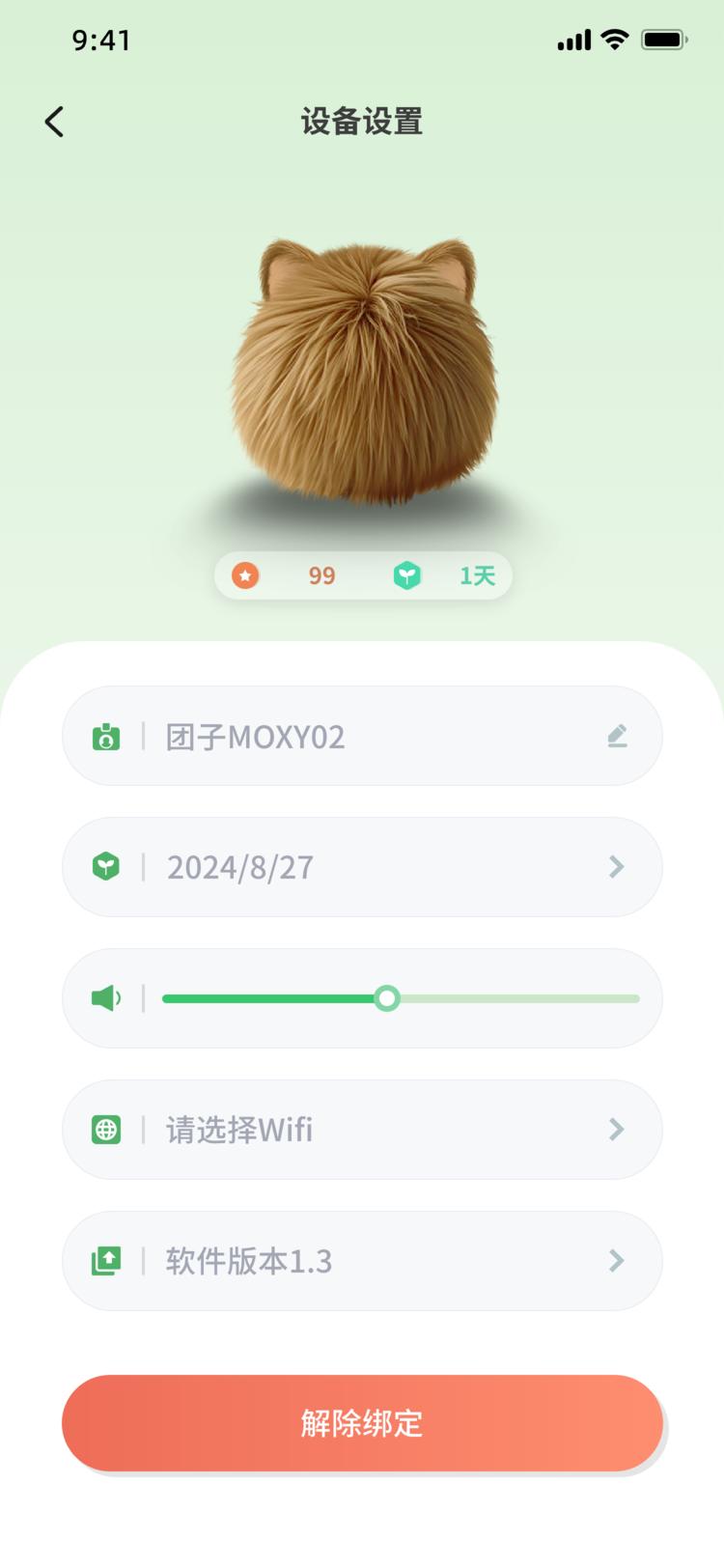The image size is (724, 1568).
Task: Click the globe icon on the Wifi row
Action: [x=106, y=1129]
